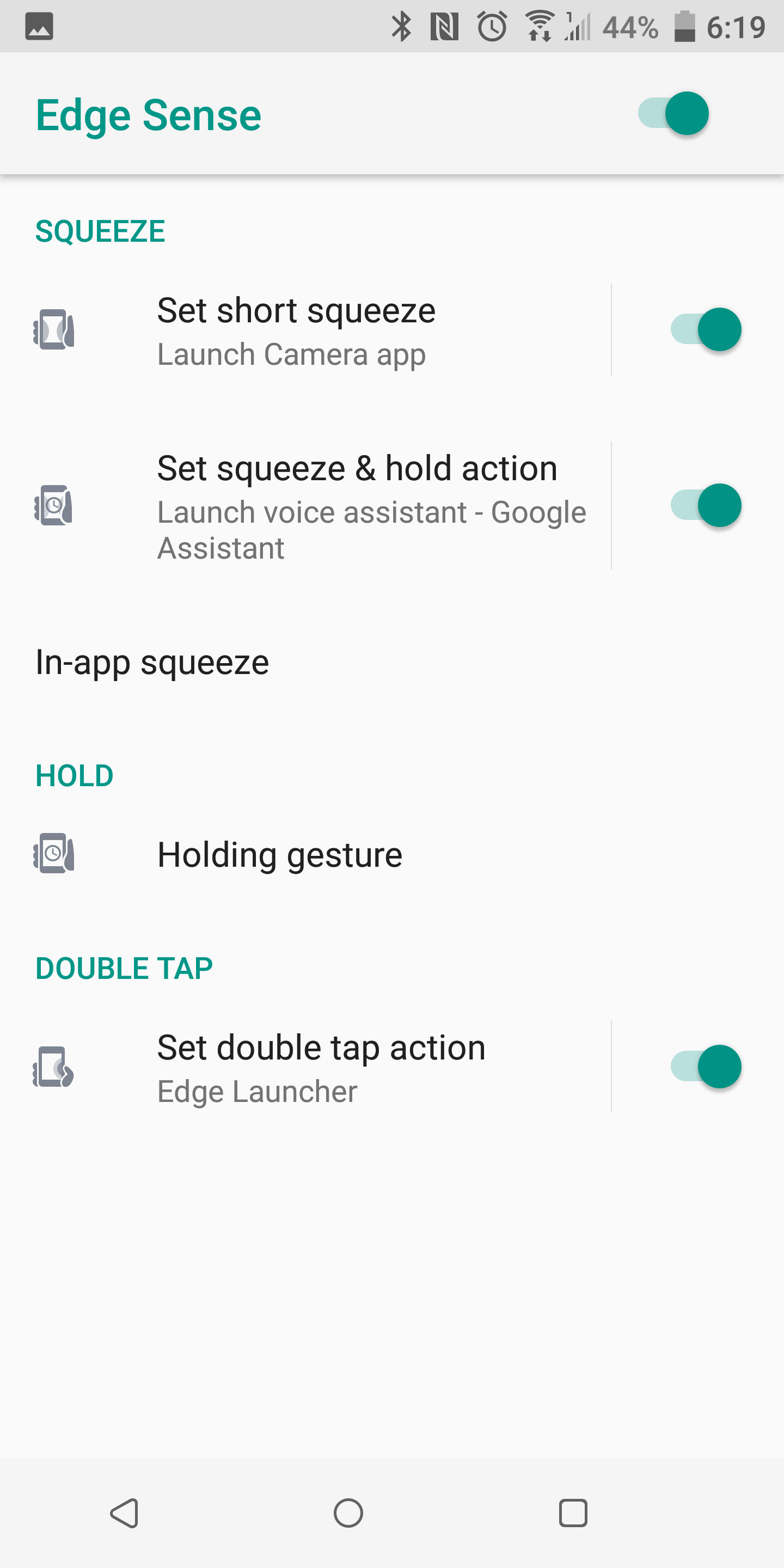Disable the double tap action switch

click(706, 1067)
